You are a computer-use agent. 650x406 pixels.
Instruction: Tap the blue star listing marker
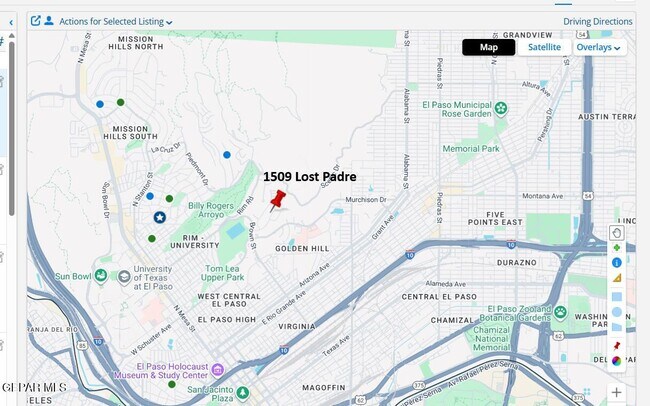point(159,217)
